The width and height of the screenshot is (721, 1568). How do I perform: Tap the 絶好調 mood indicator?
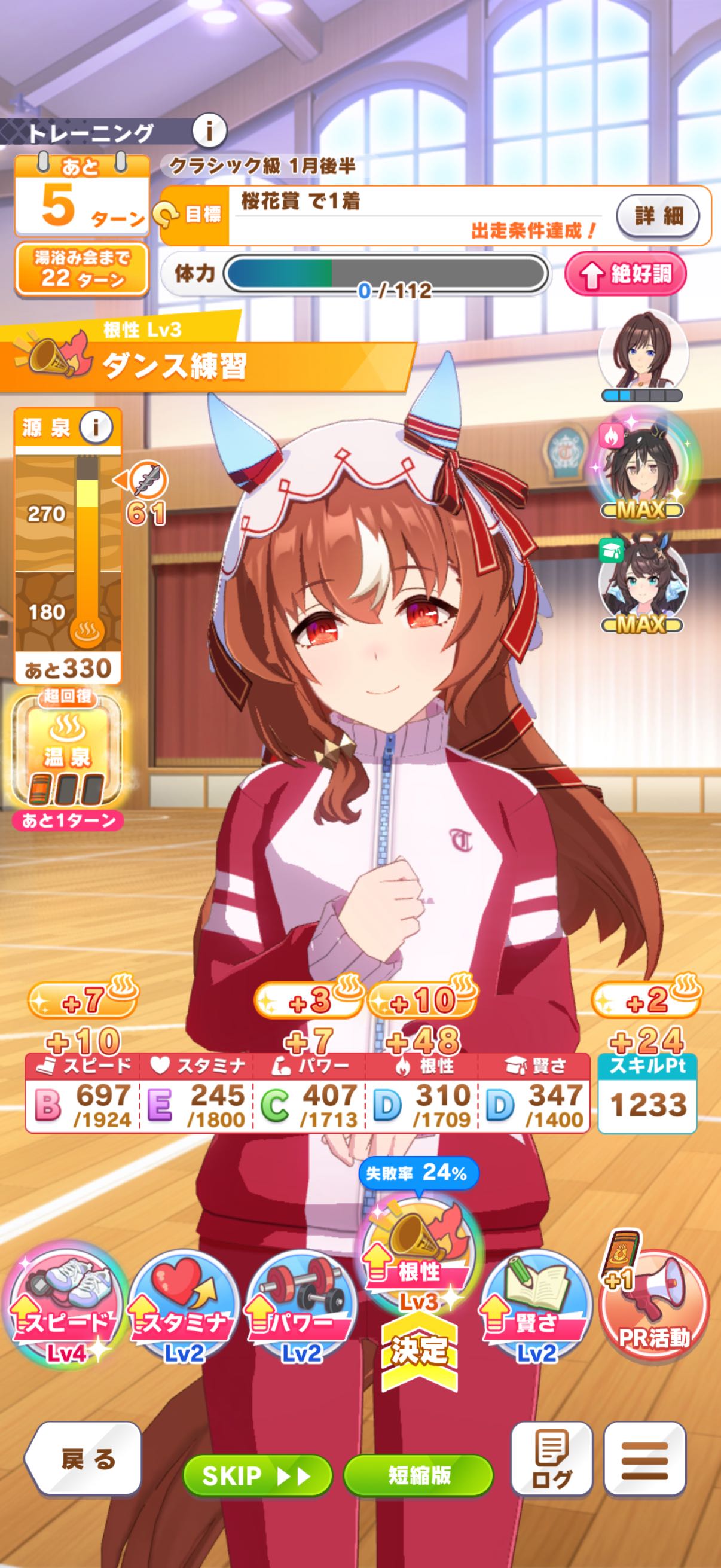tap(625, 275)
